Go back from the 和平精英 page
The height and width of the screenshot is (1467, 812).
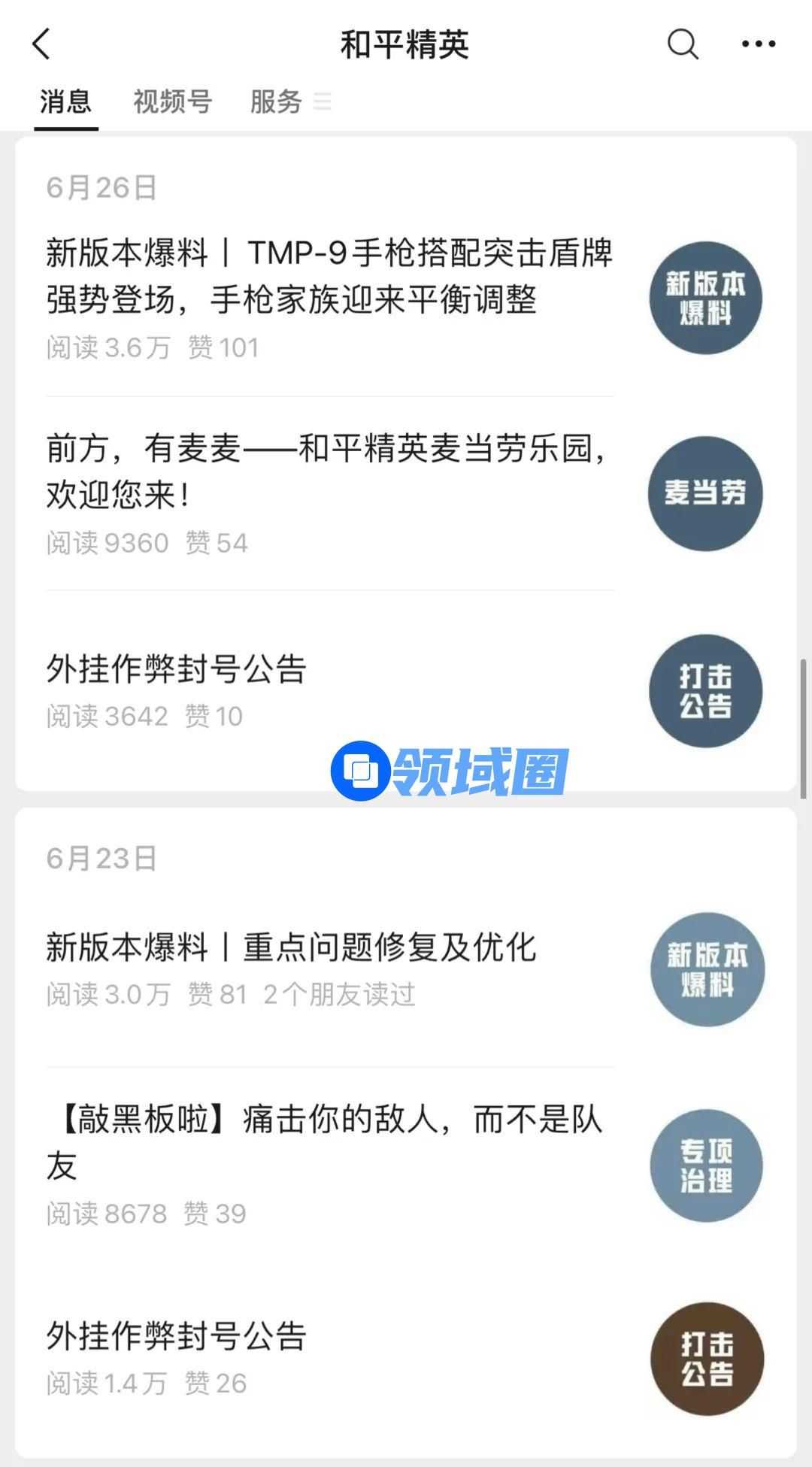[x=42, y=44]
